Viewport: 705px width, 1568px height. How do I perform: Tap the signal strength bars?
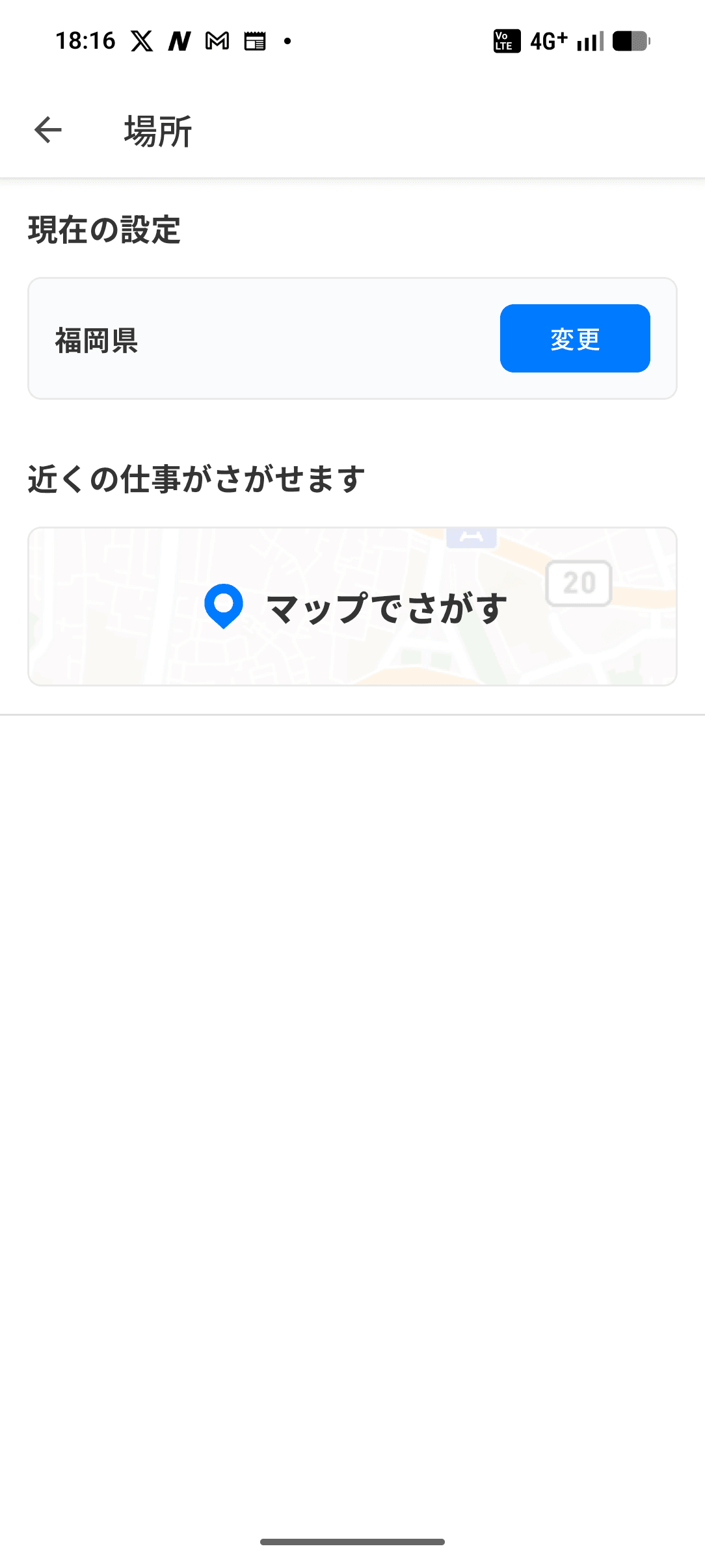[x=589, y=41]
